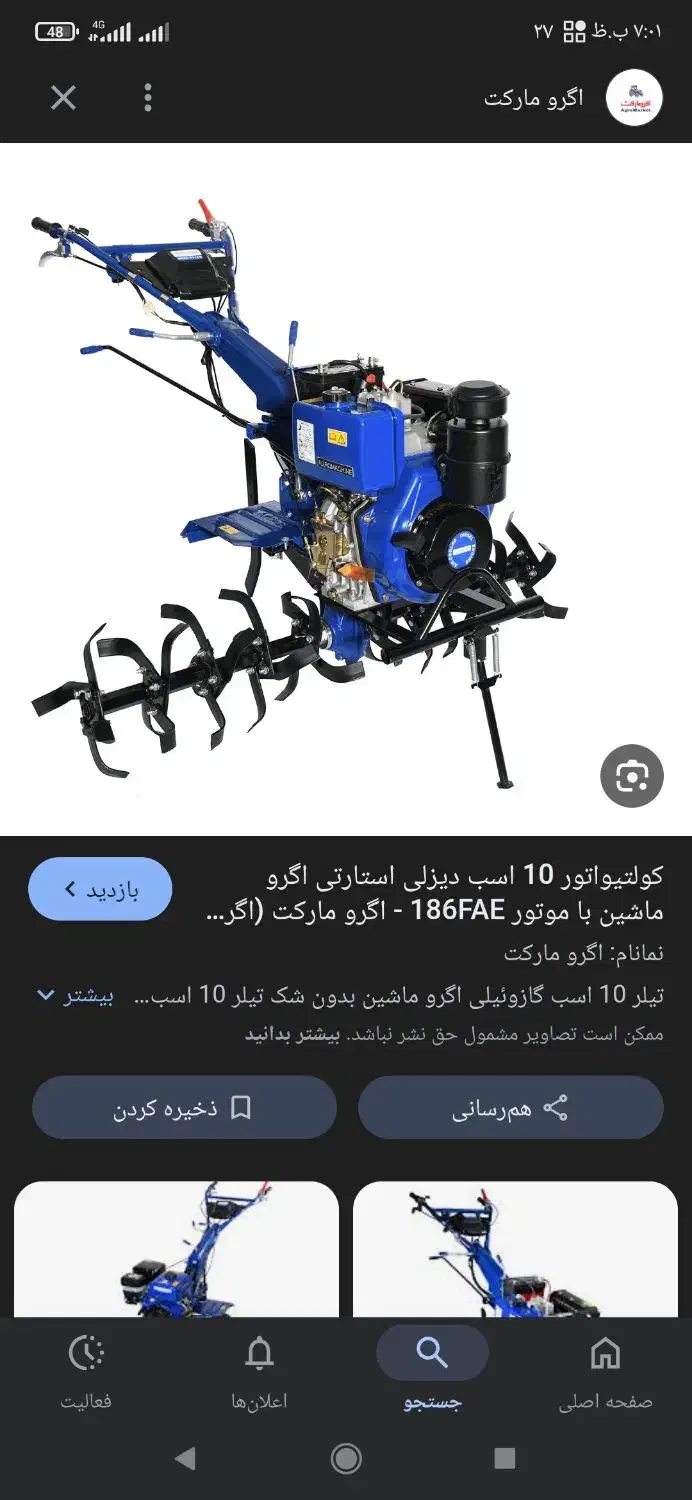Screen dimensions: 692x1500
Task: Switch to صفحه اصلی home tab
Action: [605, 1372]
